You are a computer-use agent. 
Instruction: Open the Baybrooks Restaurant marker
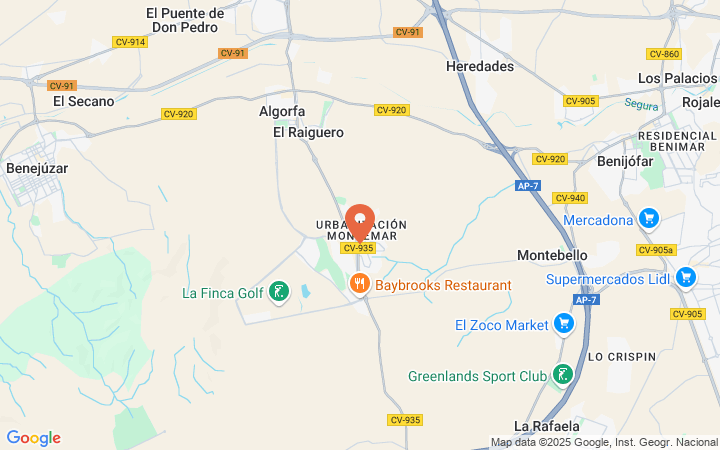(360, 285)
